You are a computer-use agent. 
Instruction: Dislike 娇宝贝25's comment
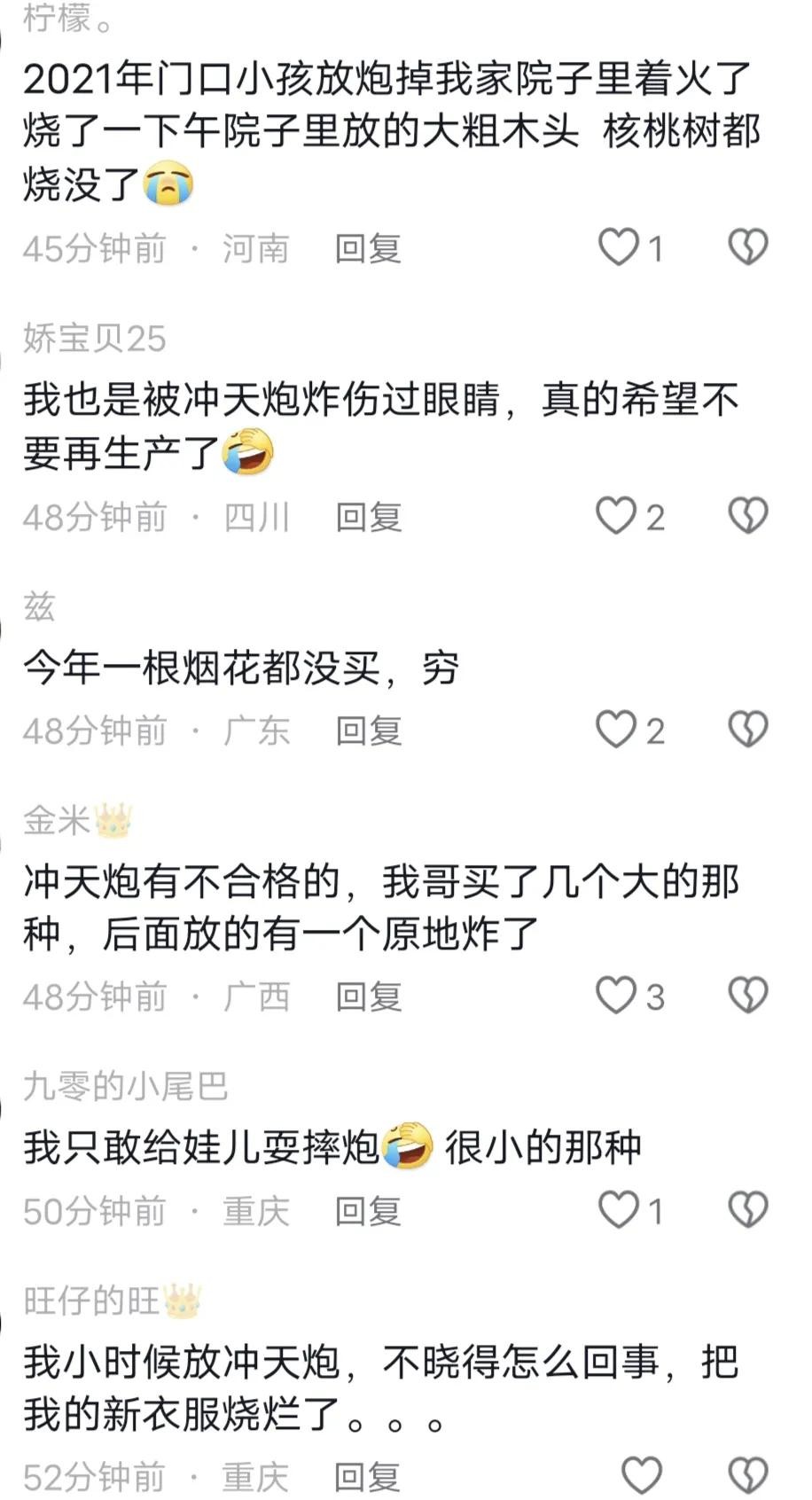(x=747, y=516)
